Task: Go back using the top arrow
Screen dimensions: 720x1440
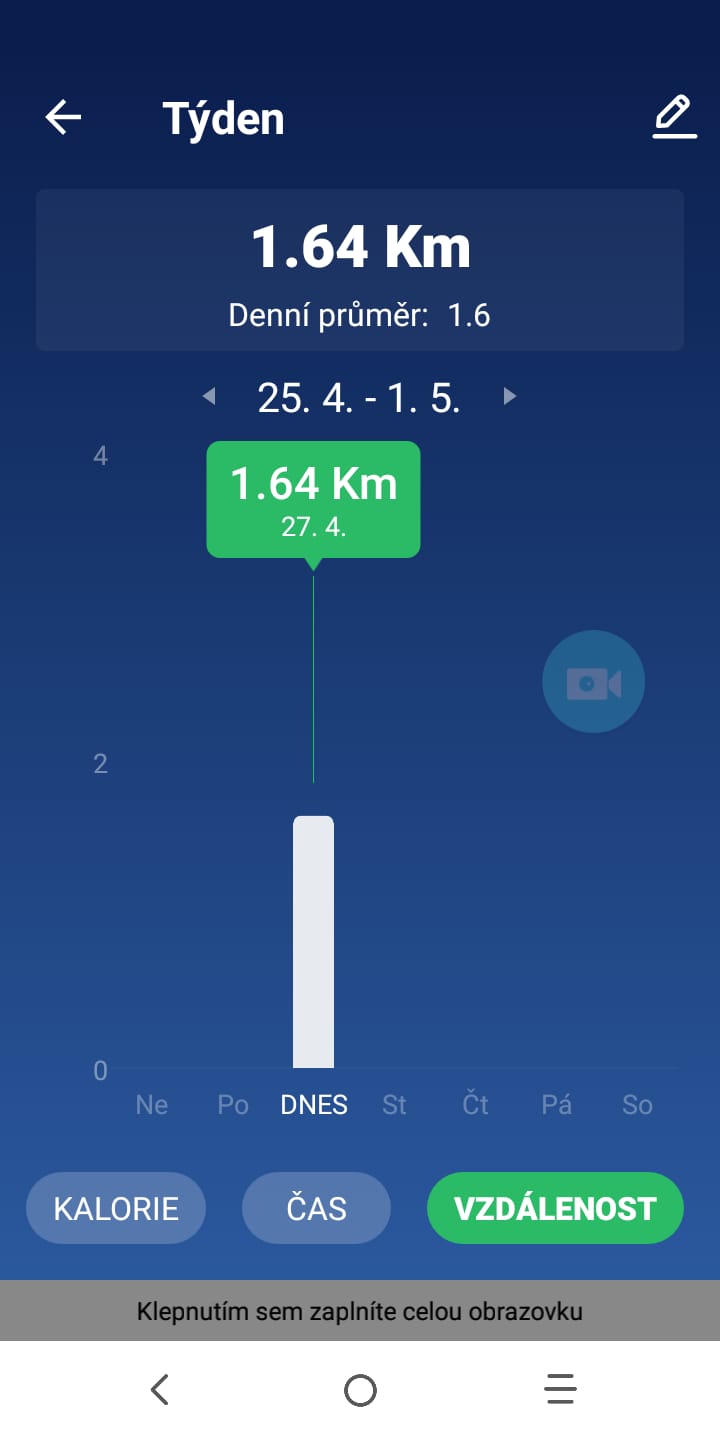Action: (63, 118)
